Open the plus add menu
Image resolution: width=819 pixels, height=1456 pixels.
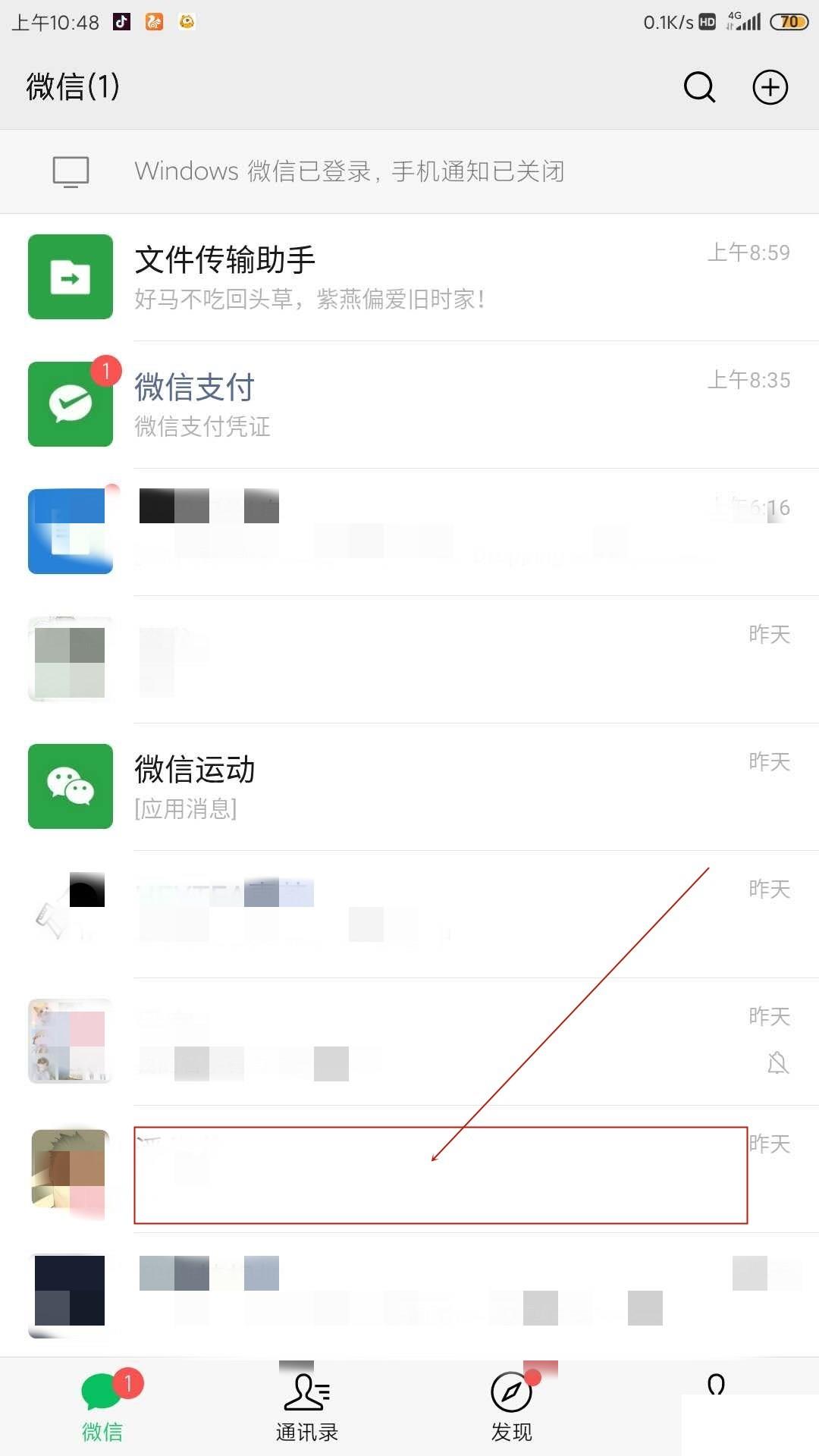770,87
